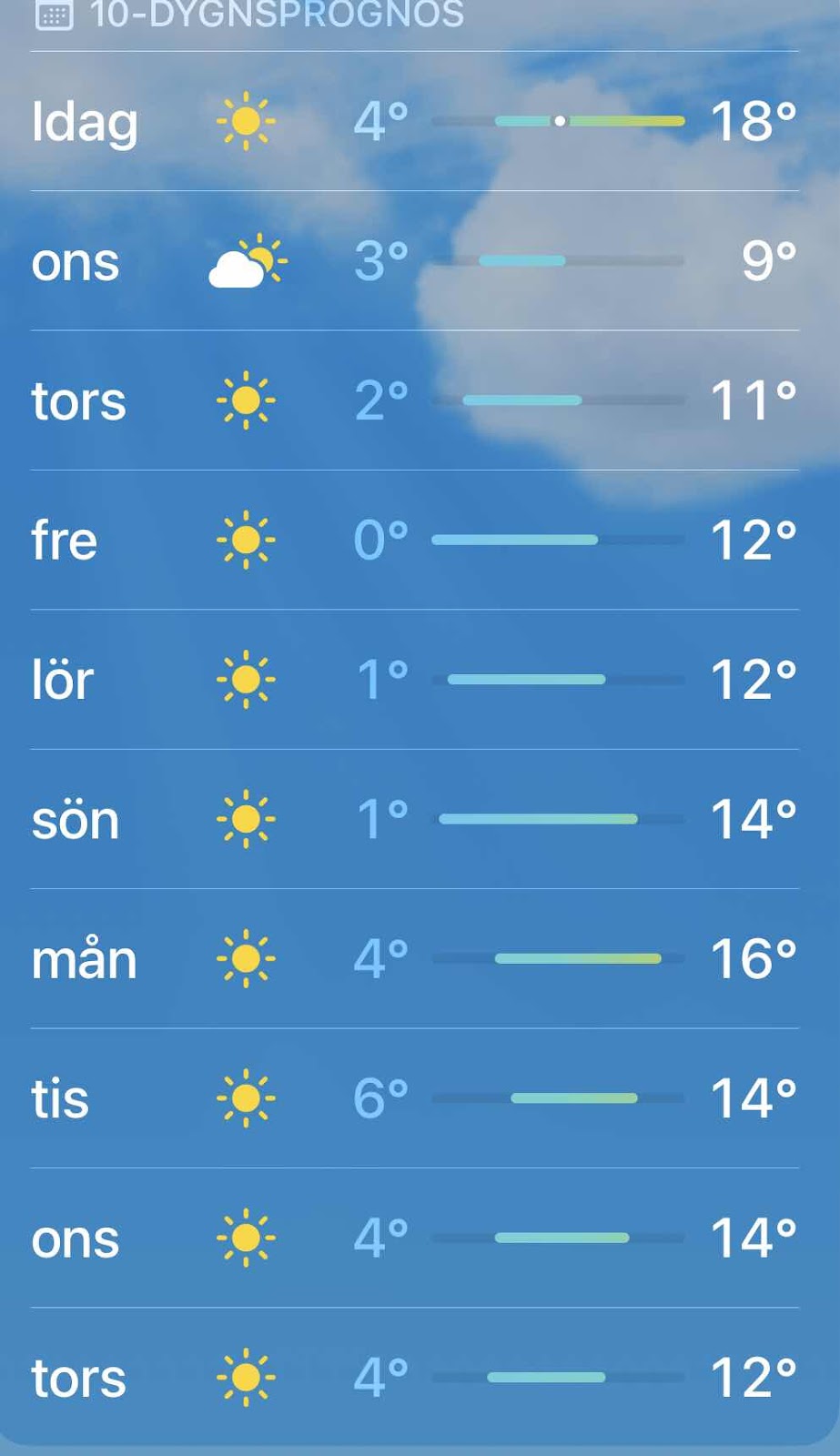Open the ons forecast with high 14°
This screenshot has height=1456, width=840.
(414, 1238)
